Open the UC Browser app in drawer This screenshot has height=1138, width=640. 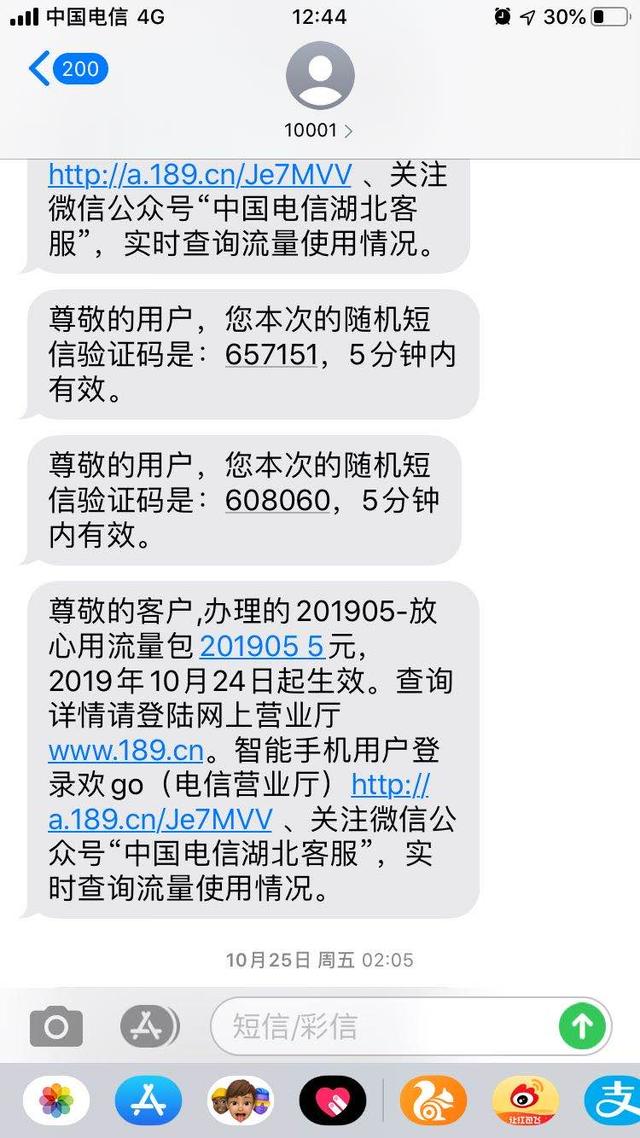click(x=433, y=1101)
